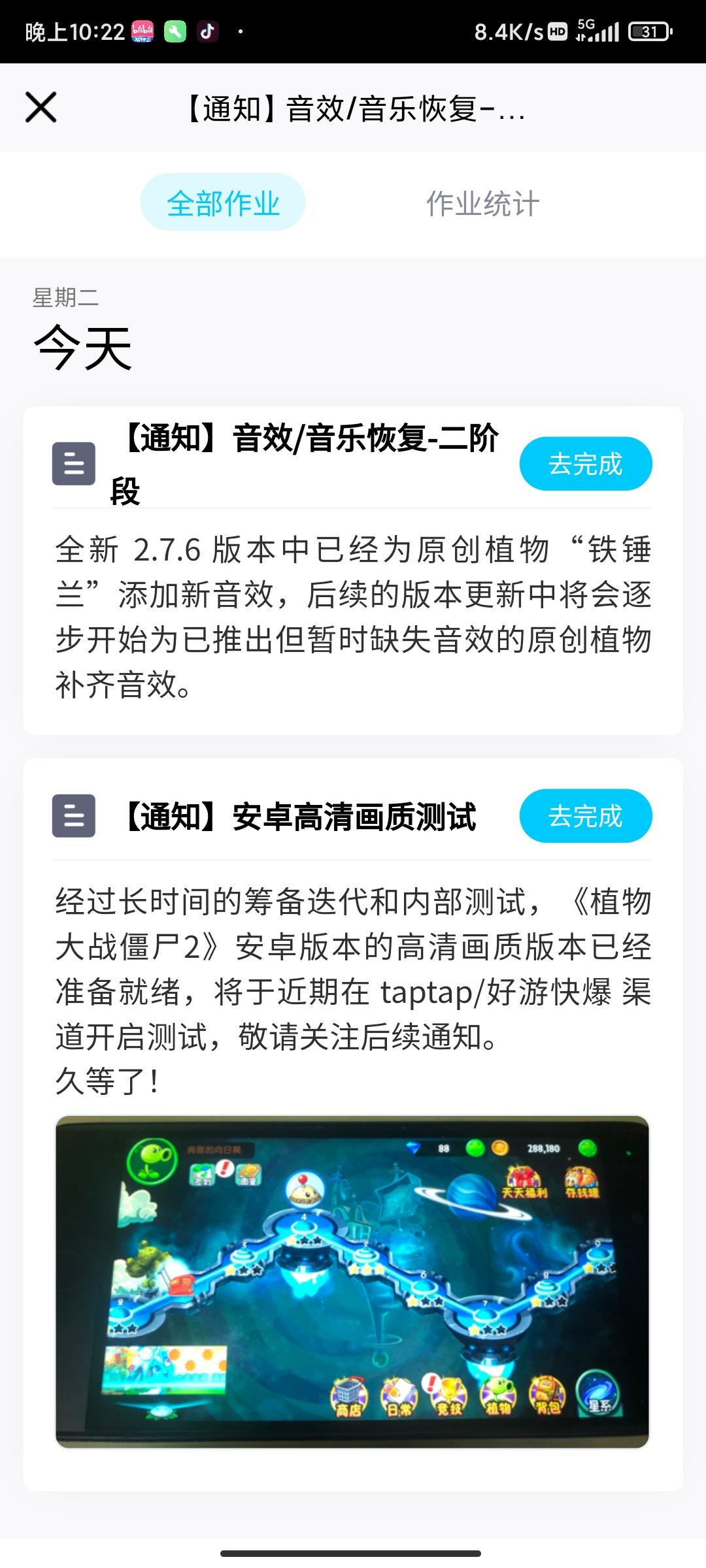706x1568 pixels.
Task: Open the 背包 backpack icon
Action: click(x=546, y=1392)
